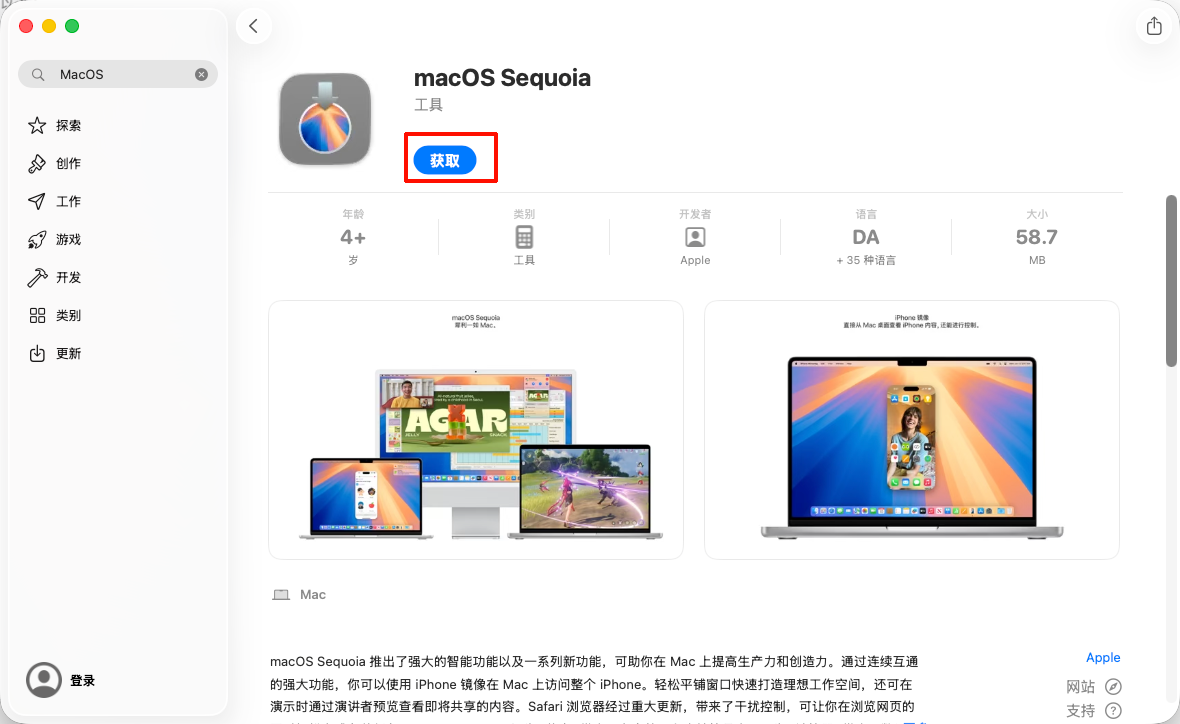
Task: Minimize the App Store window
Action: click(x=49, y=26)
